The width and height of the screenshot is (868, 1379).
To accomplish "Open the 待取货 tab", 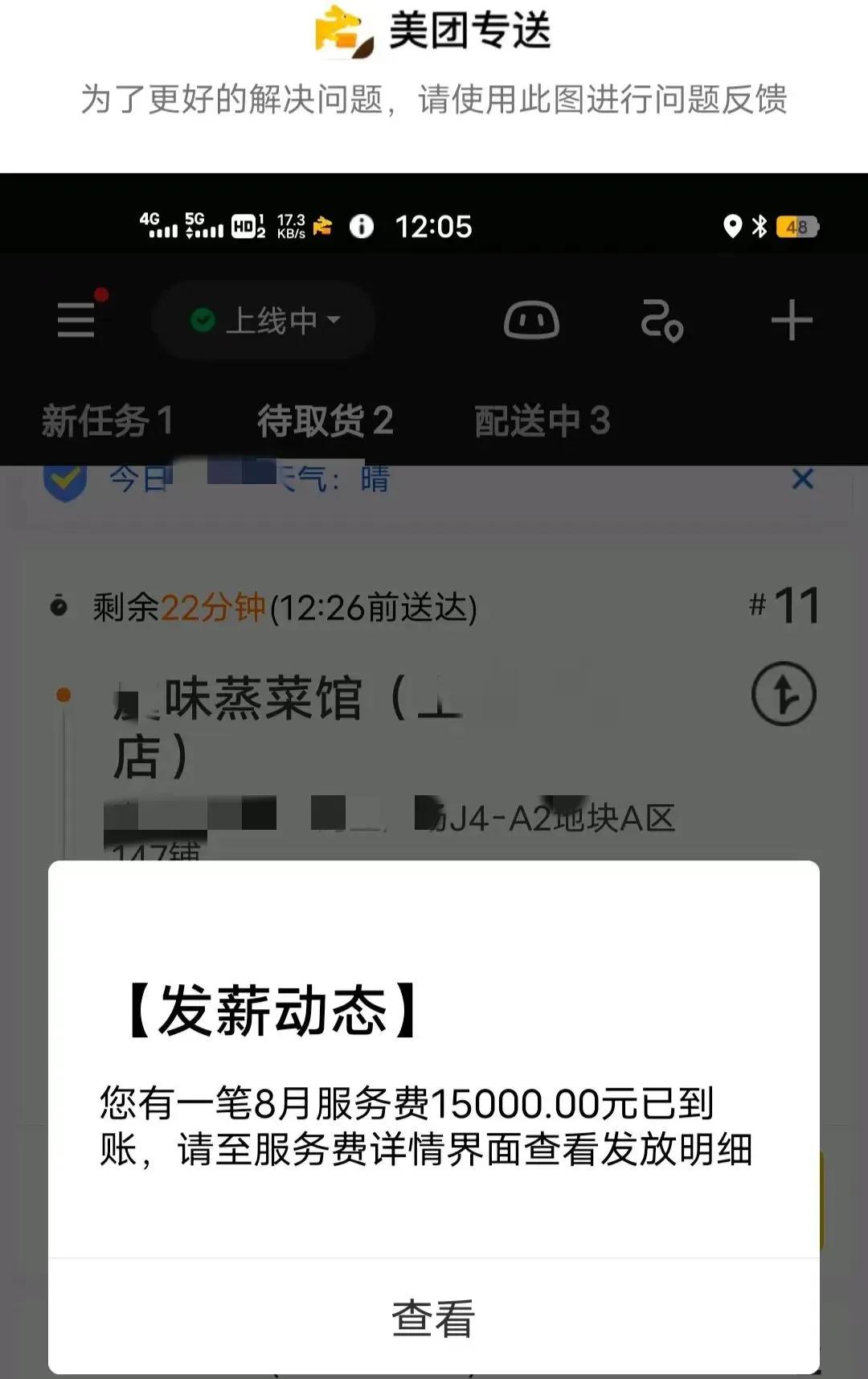I will coord(324,419).
